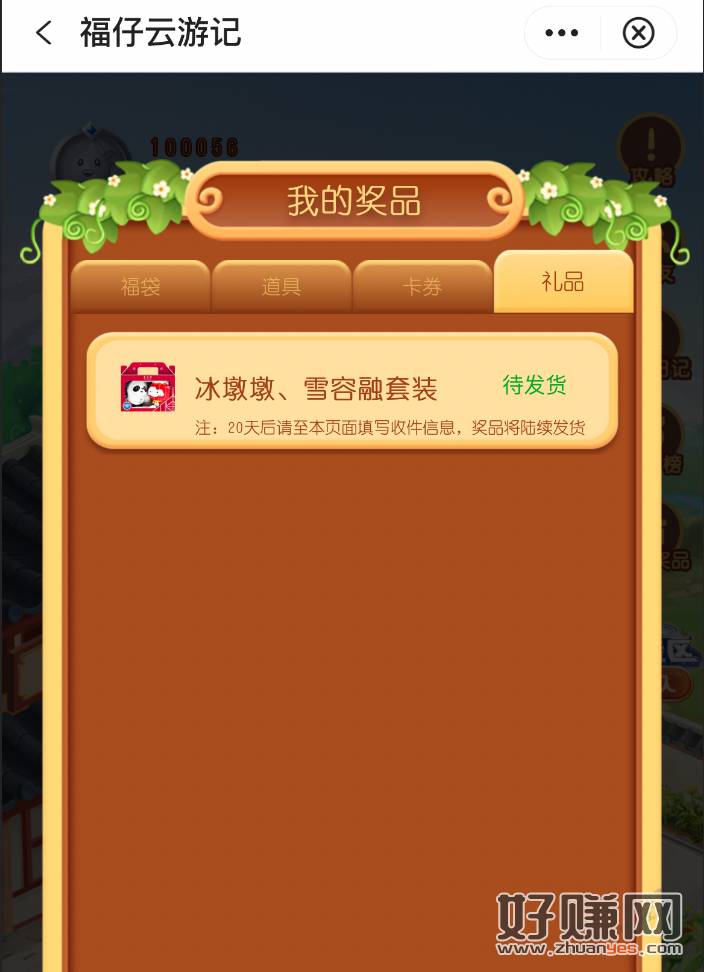
Task: Switch to the 道具 tab
Action: point(281,287)
